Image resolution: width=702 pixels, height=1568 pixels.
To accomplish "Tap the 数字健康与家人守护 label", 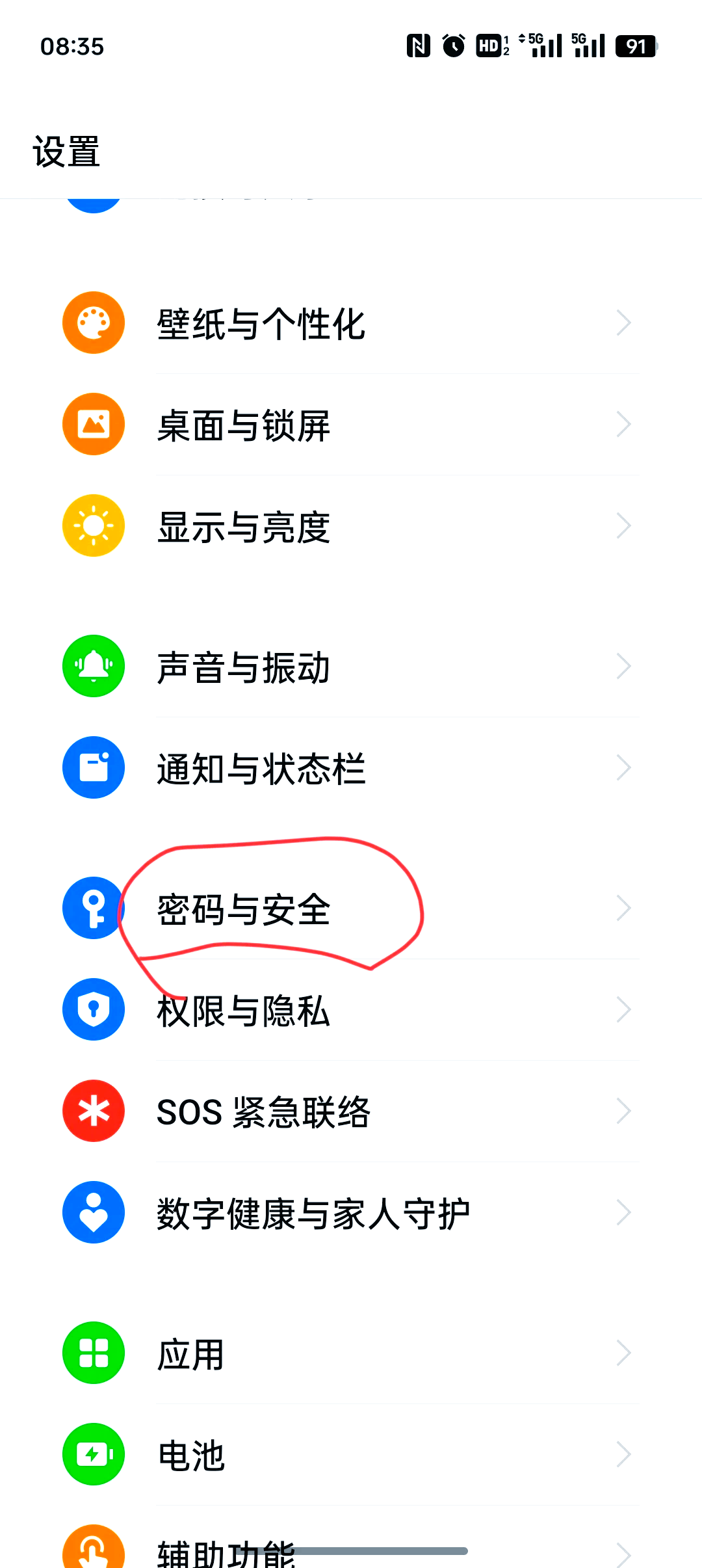I will tap(314, 1212).
